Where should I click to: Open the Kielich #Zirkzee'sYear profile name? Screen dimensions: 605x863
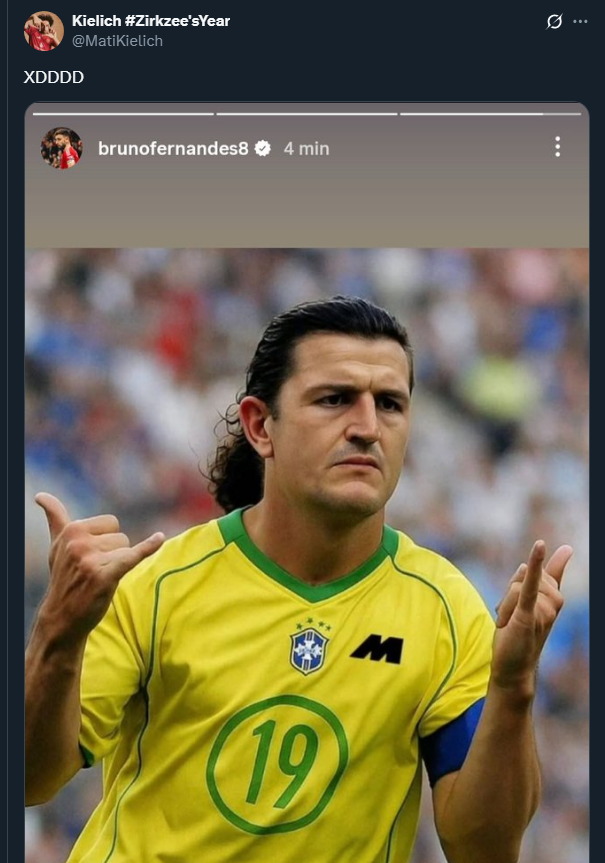pos(151,21)
